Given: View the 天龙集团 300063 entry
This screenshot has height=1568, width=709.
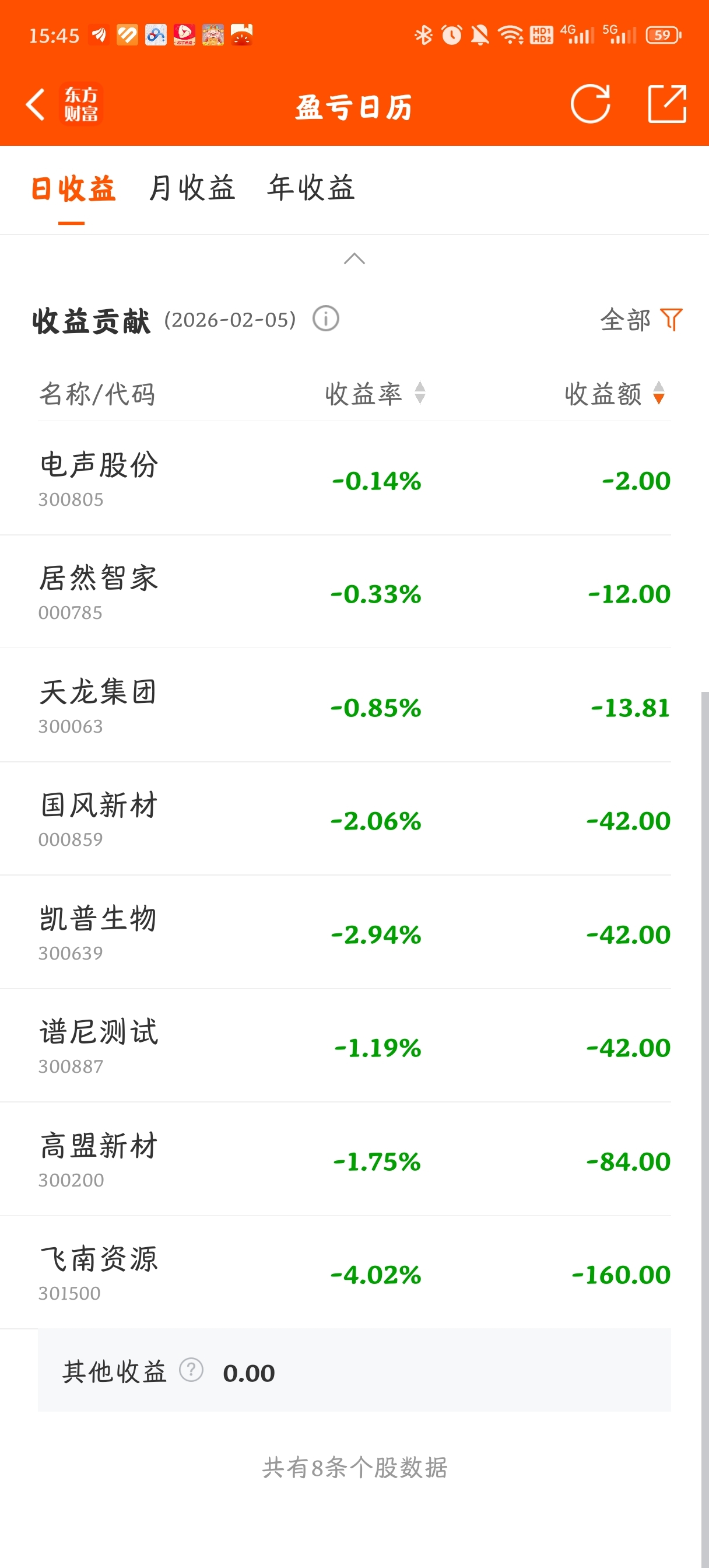Looking at the screenshot, I should coord(354,705).
